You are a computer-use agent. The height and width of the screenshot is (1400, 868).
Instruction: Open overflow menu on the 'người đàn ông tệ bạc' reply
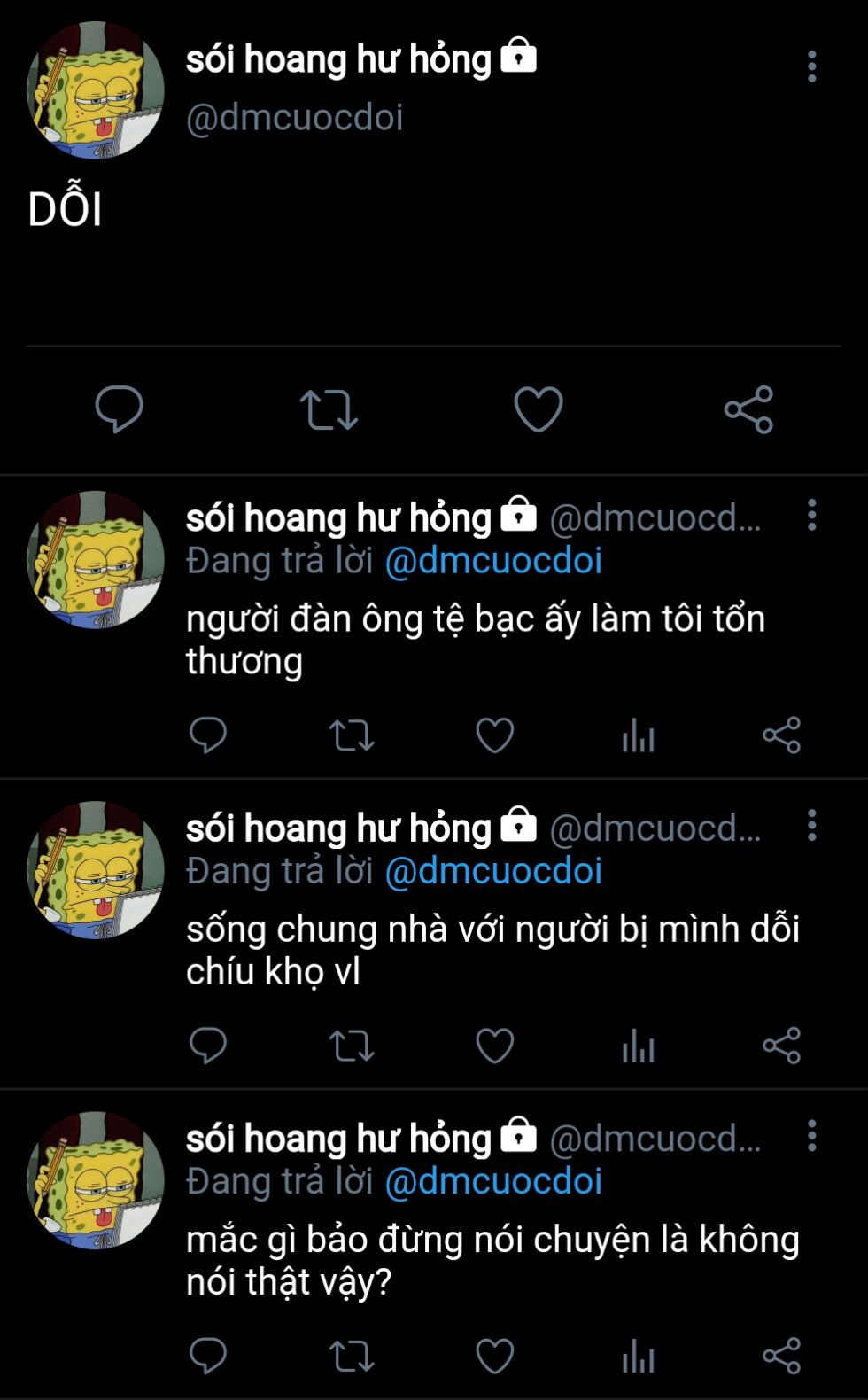[x=811, y=515]
